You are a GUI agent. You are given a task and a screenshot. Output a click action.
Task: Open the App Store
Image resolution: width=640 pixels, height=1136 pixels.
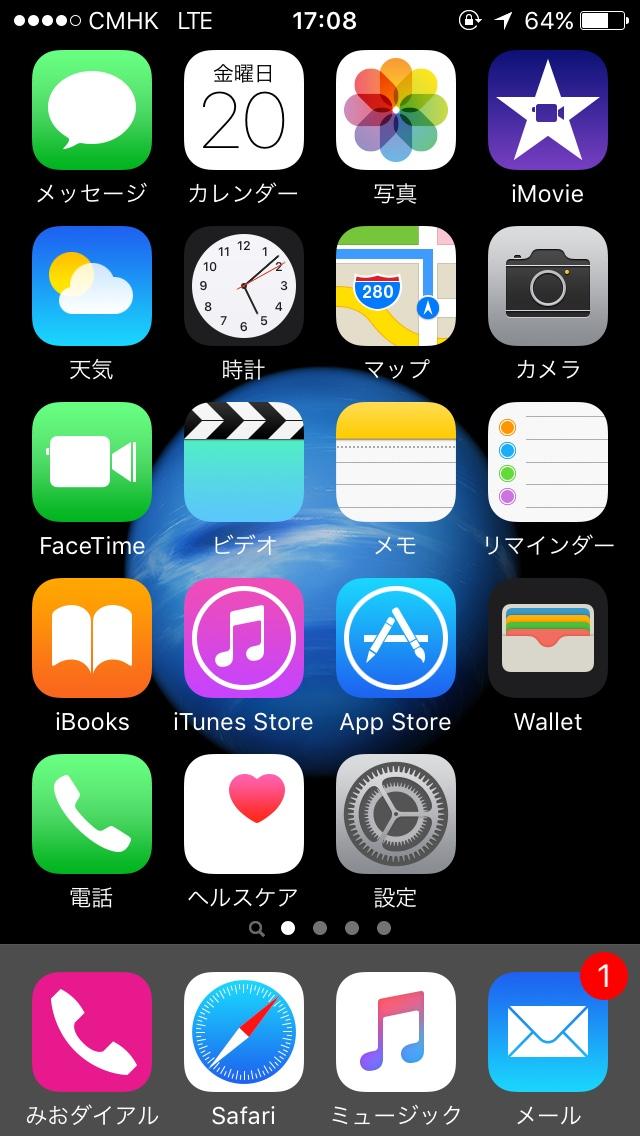pos(396,638)
